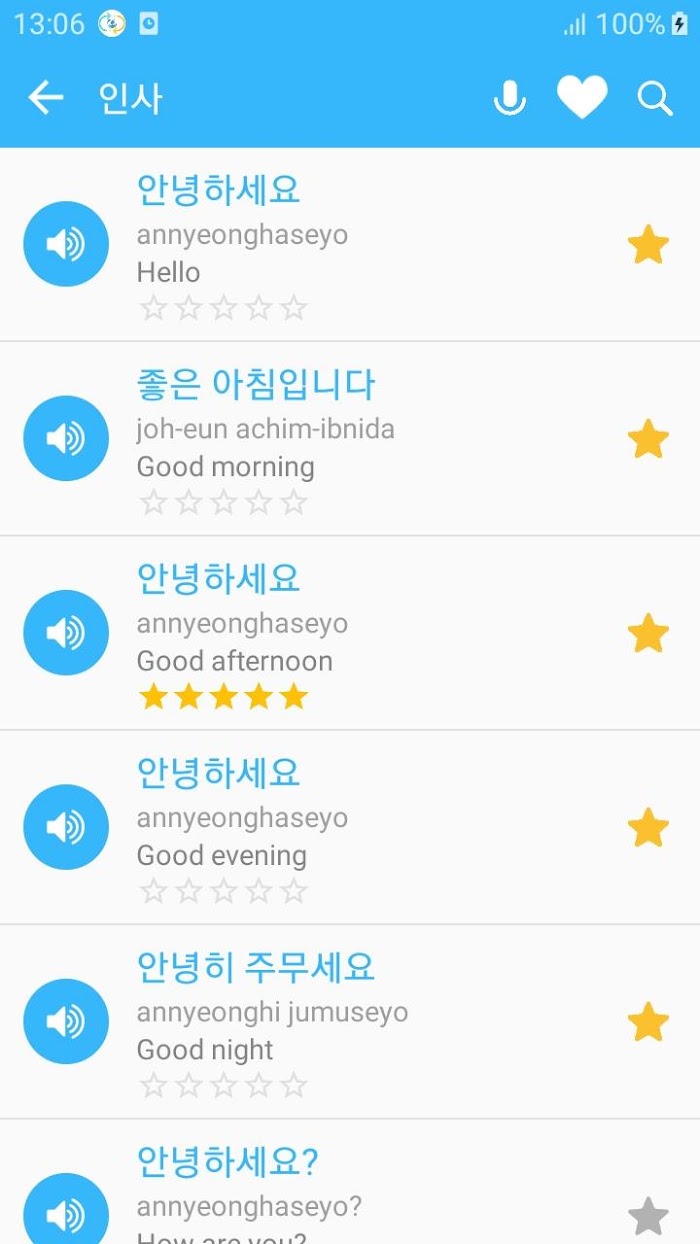Go back using the arrow
The width and height of the screenshot is (700, 1244).
[45, 98]
